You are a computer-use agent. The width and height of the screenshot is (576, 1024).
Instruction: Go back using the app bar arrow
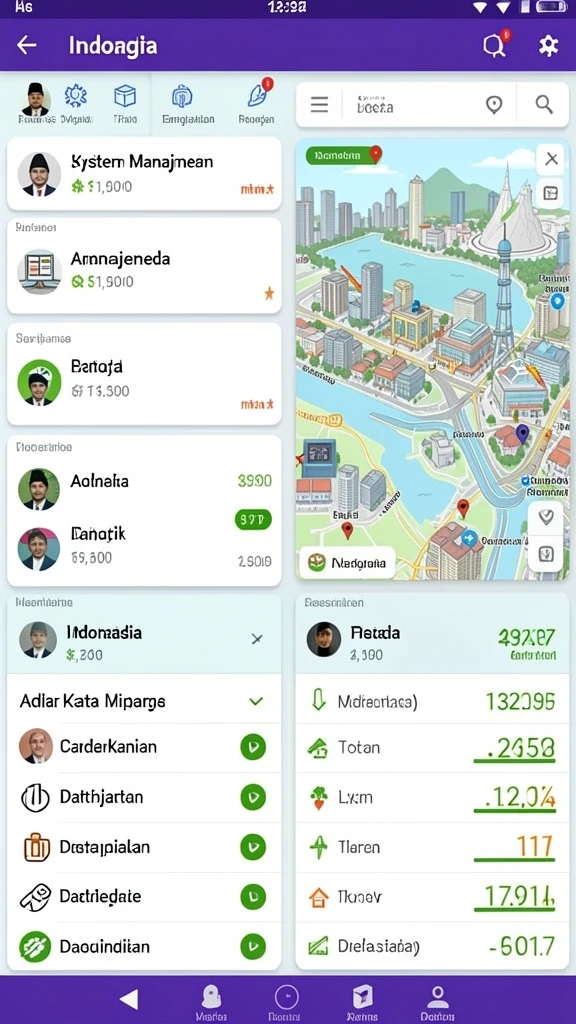(26, 45)
